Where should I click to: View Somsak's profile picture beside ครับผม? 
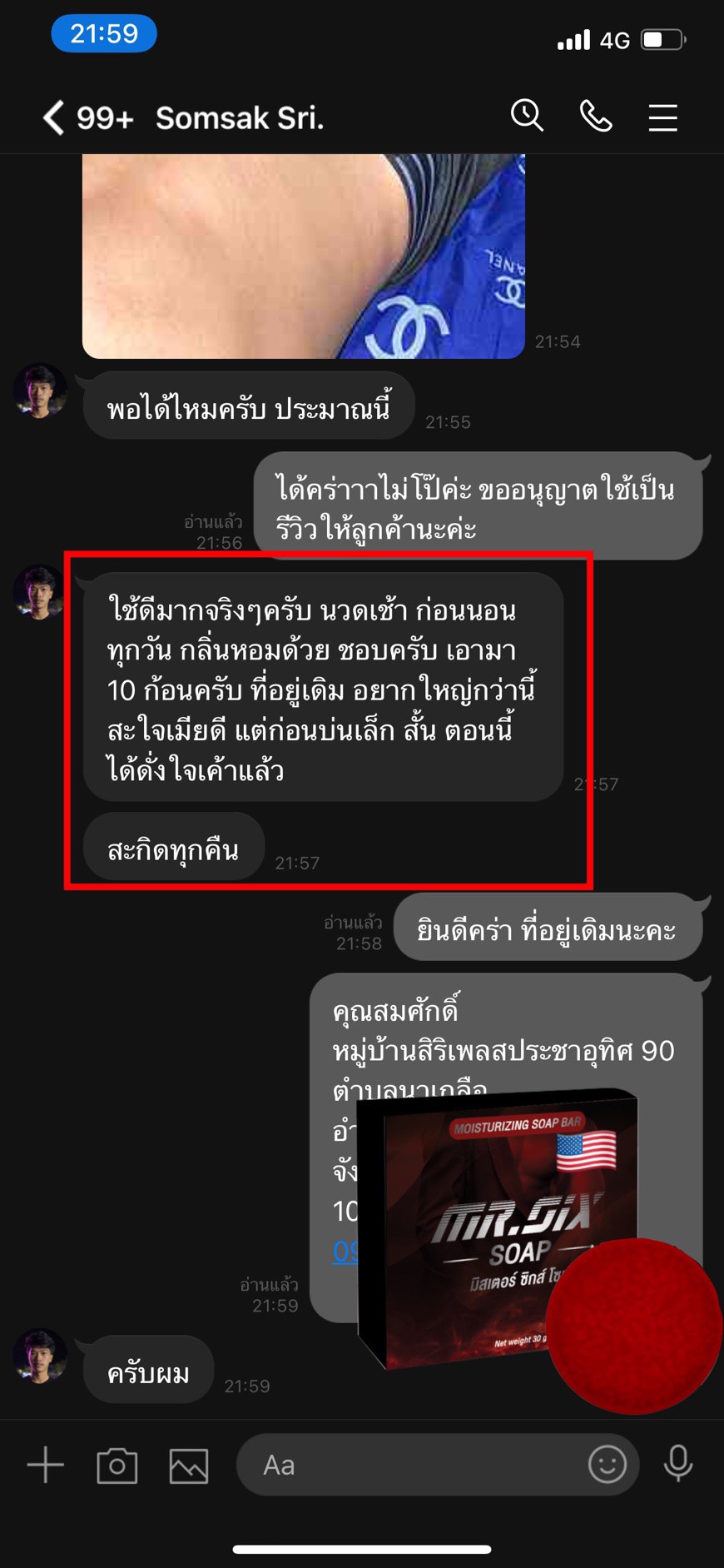[39, 1356]
